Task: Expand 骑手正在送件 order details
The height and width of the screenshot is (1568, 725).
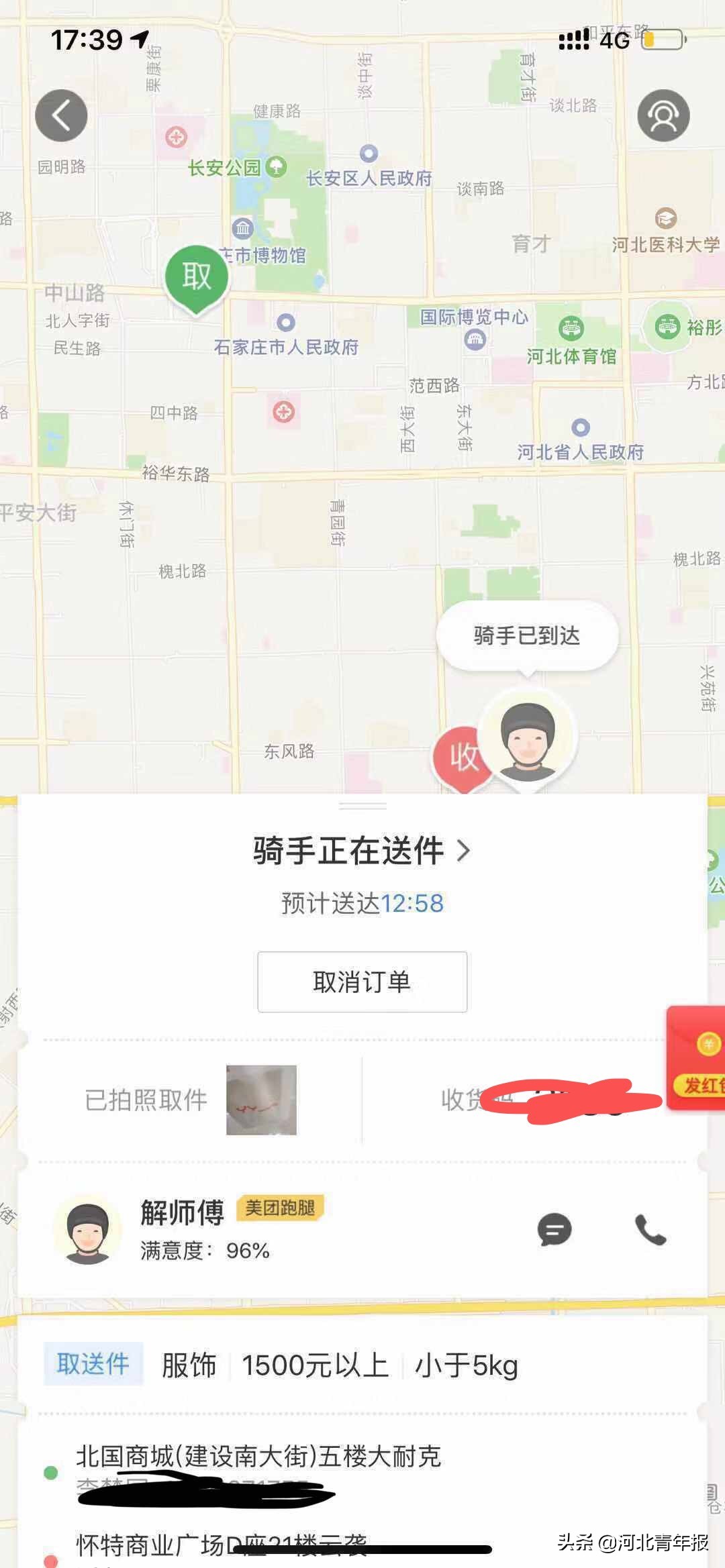Action: (x=362, y=851)
